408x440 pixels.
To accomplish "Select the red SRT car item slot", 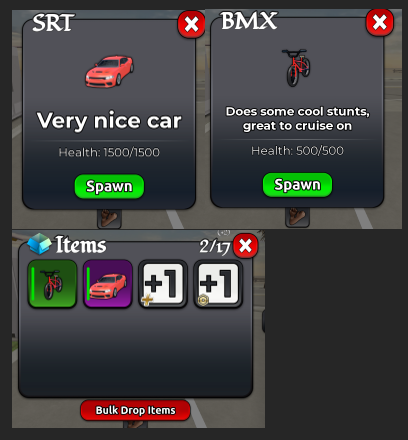I will 108,284.
